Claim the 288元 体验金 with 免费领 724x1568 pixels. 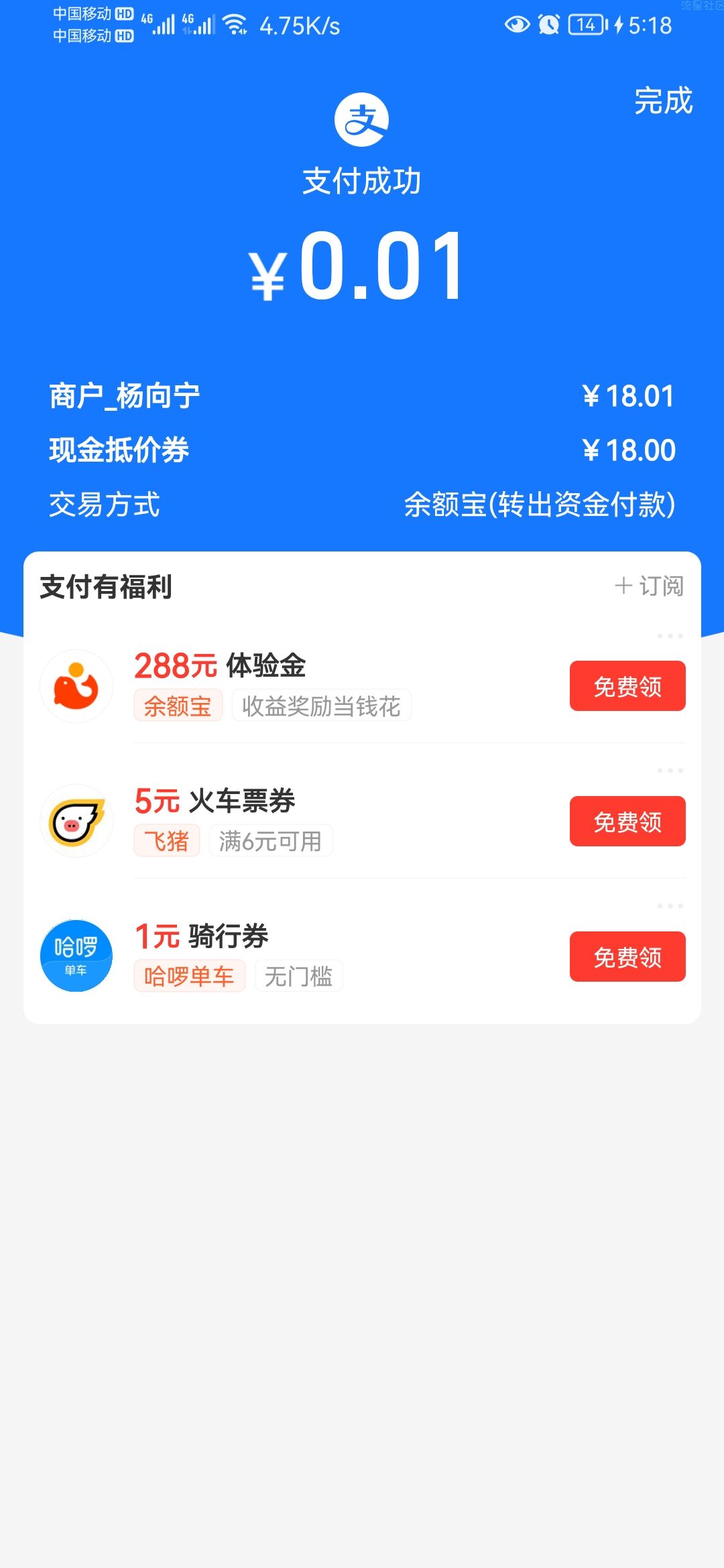[627, 686]
